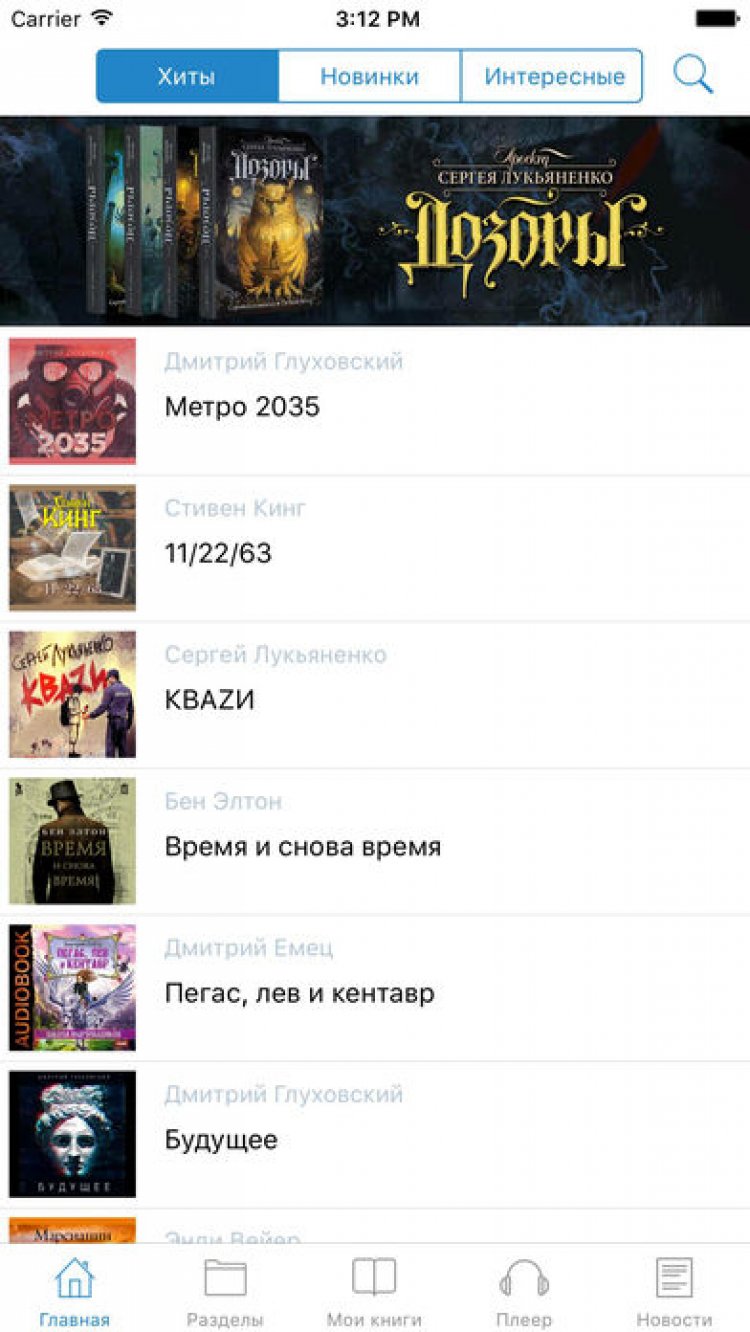The image size is (750, 1332).
Task: Switch to the Новинки segment
Action: pos(369,76)
